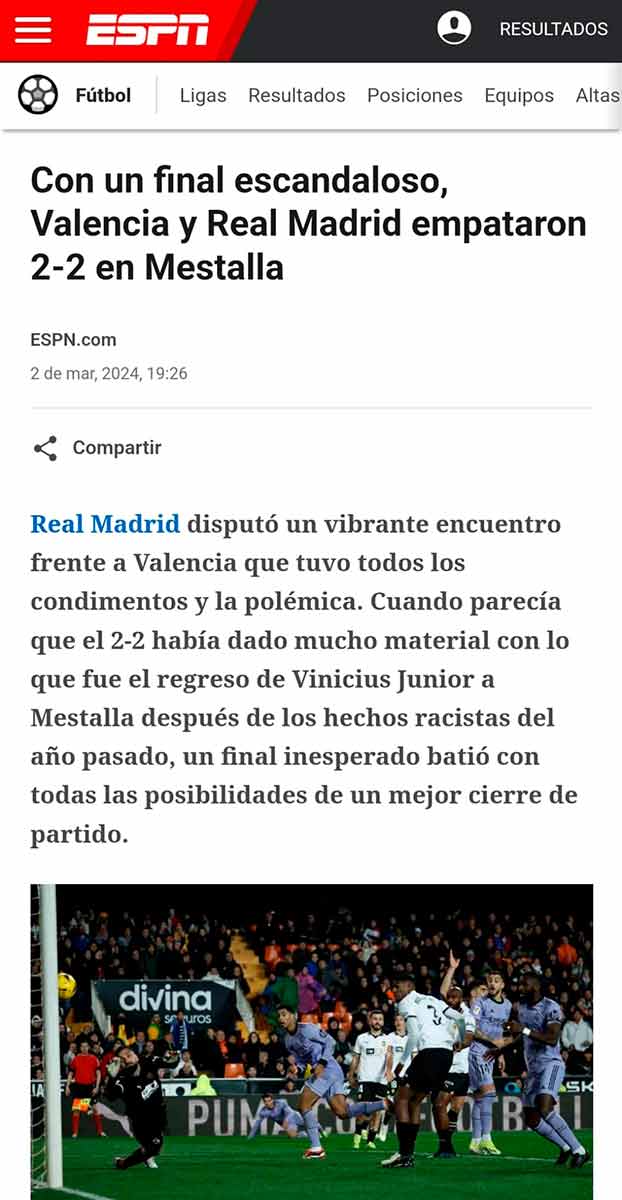
Task: Go to the ESPN home page
Action: click(147, 30)
